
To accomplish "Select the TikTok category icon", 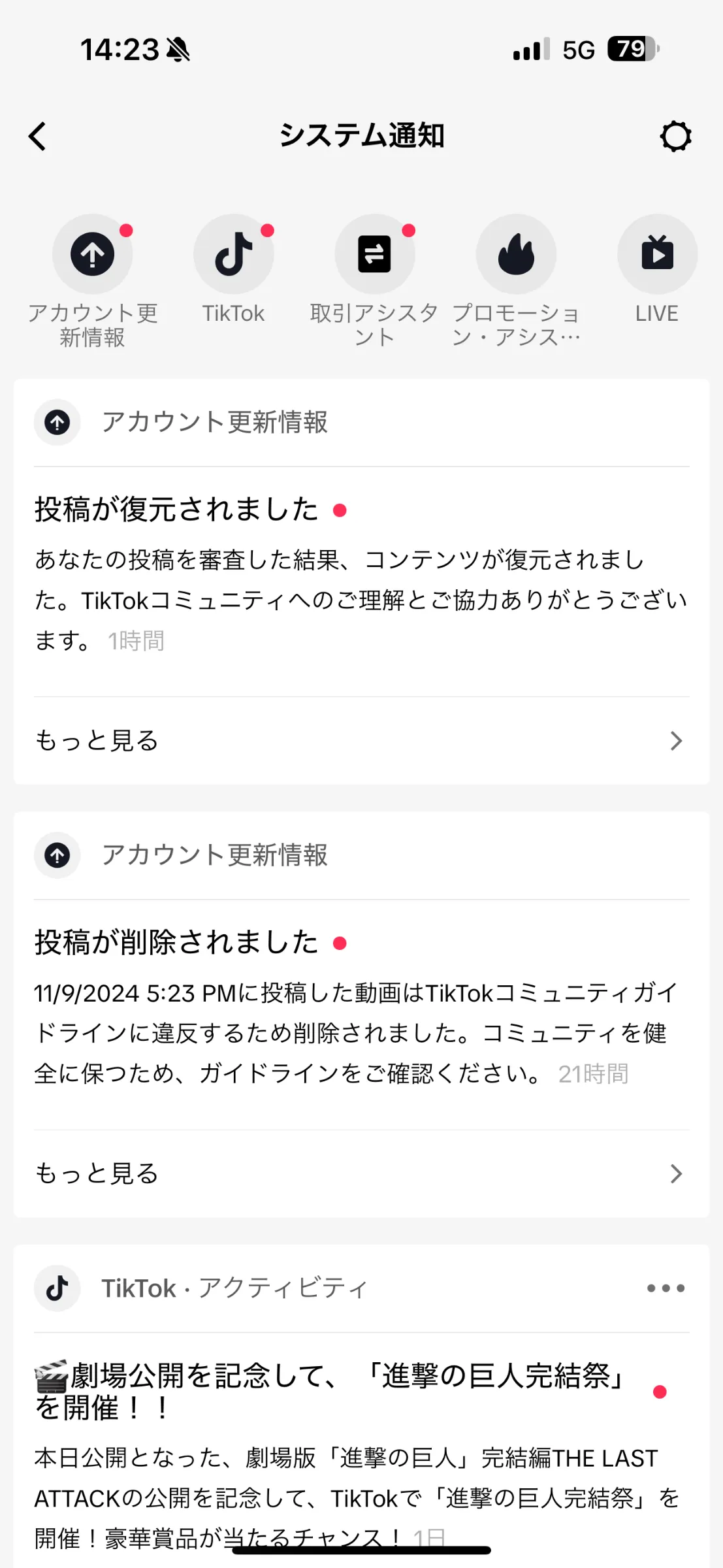I will (x=233, y=254).
